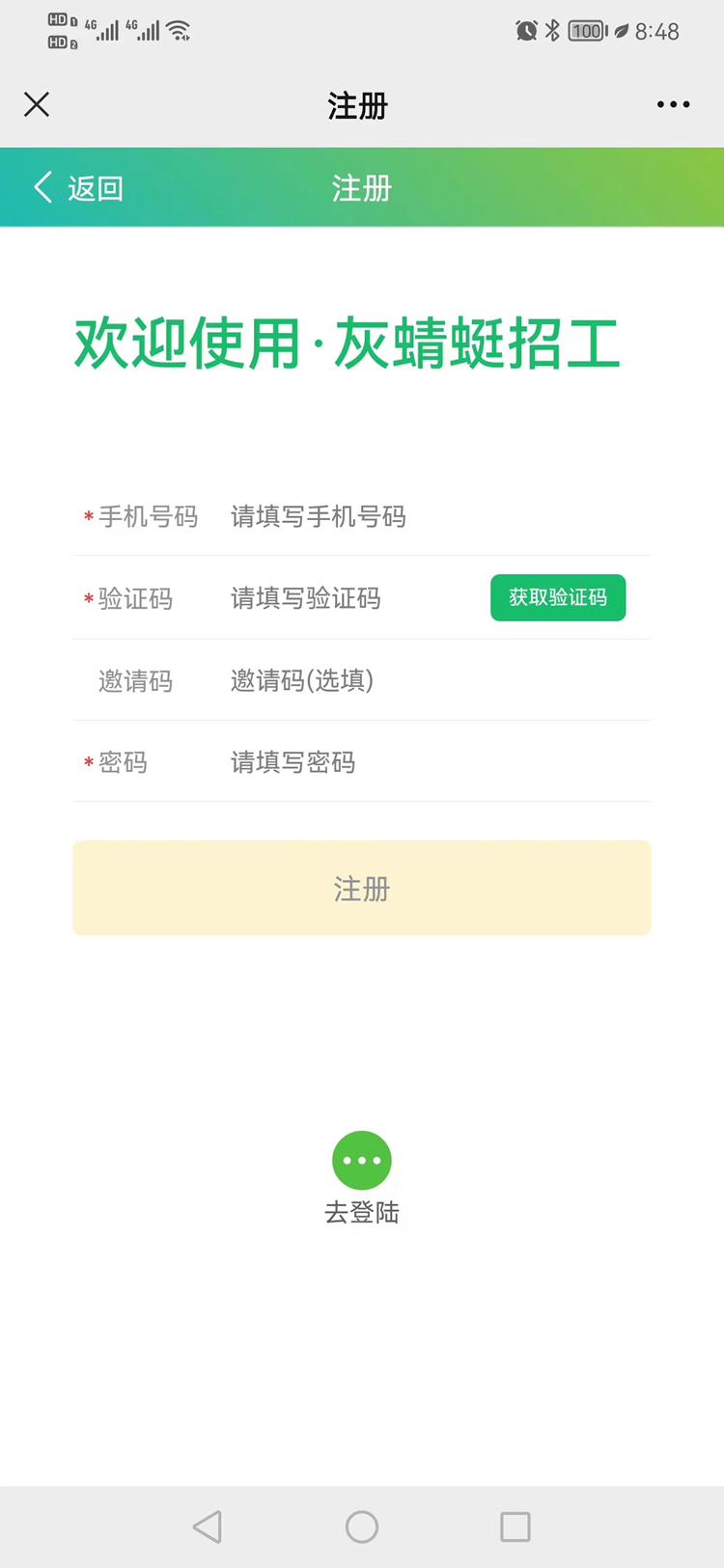The image size is (724, 1568).
Task: Tap the system back navigation button
Action: (x=208, y=1527)
